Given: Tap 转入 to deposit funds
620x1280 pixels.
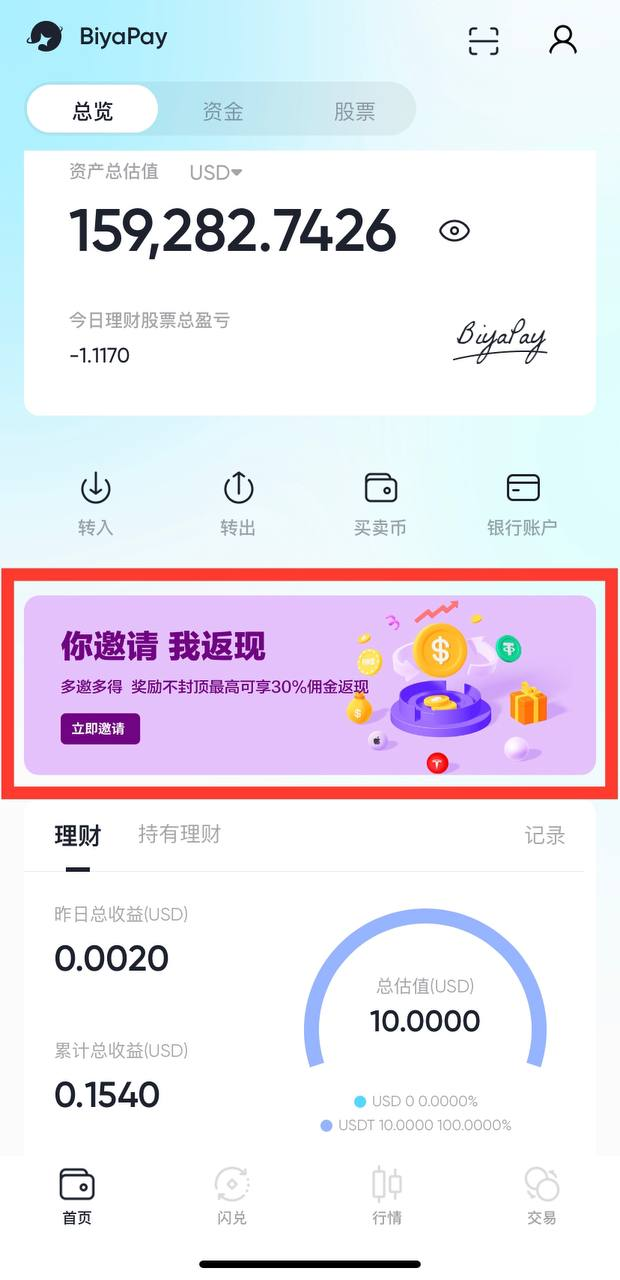Looking at the screenshot, I should coord(95,503).
